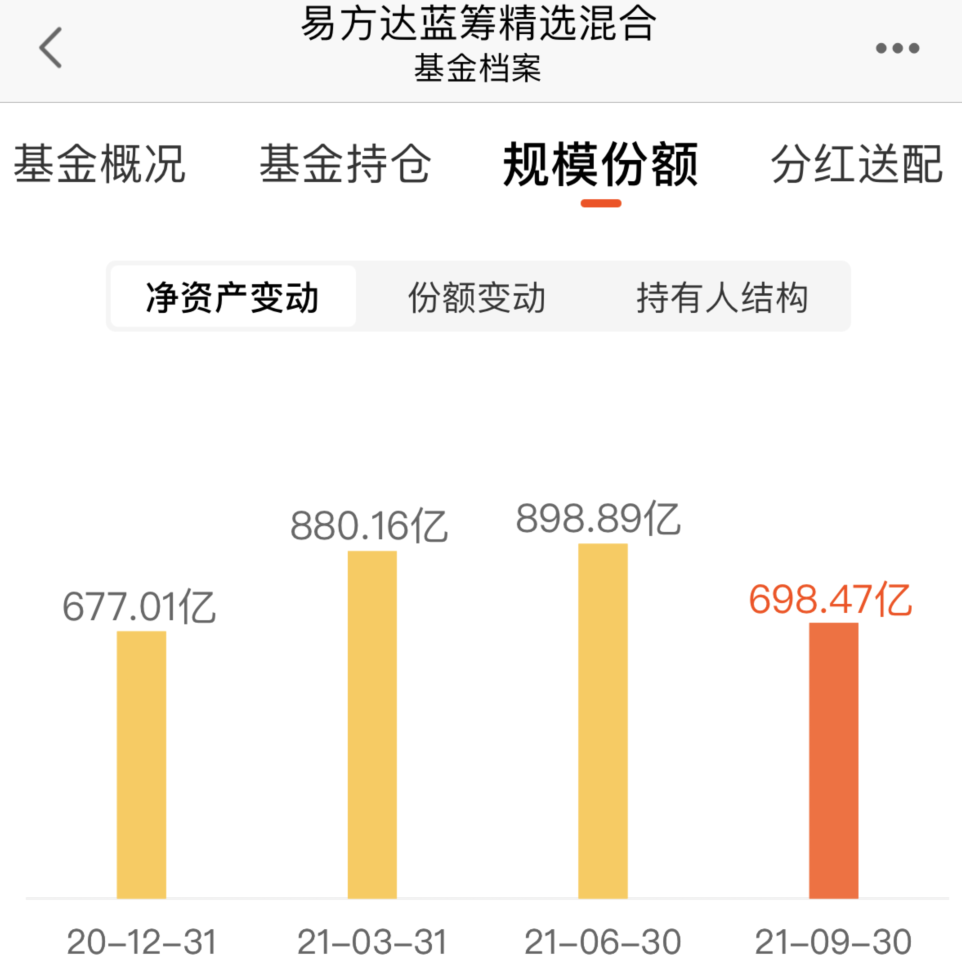This screenshot has height=980, width=962.
Task: Switch to the 份额变动 segment
Action: (477, 297)
